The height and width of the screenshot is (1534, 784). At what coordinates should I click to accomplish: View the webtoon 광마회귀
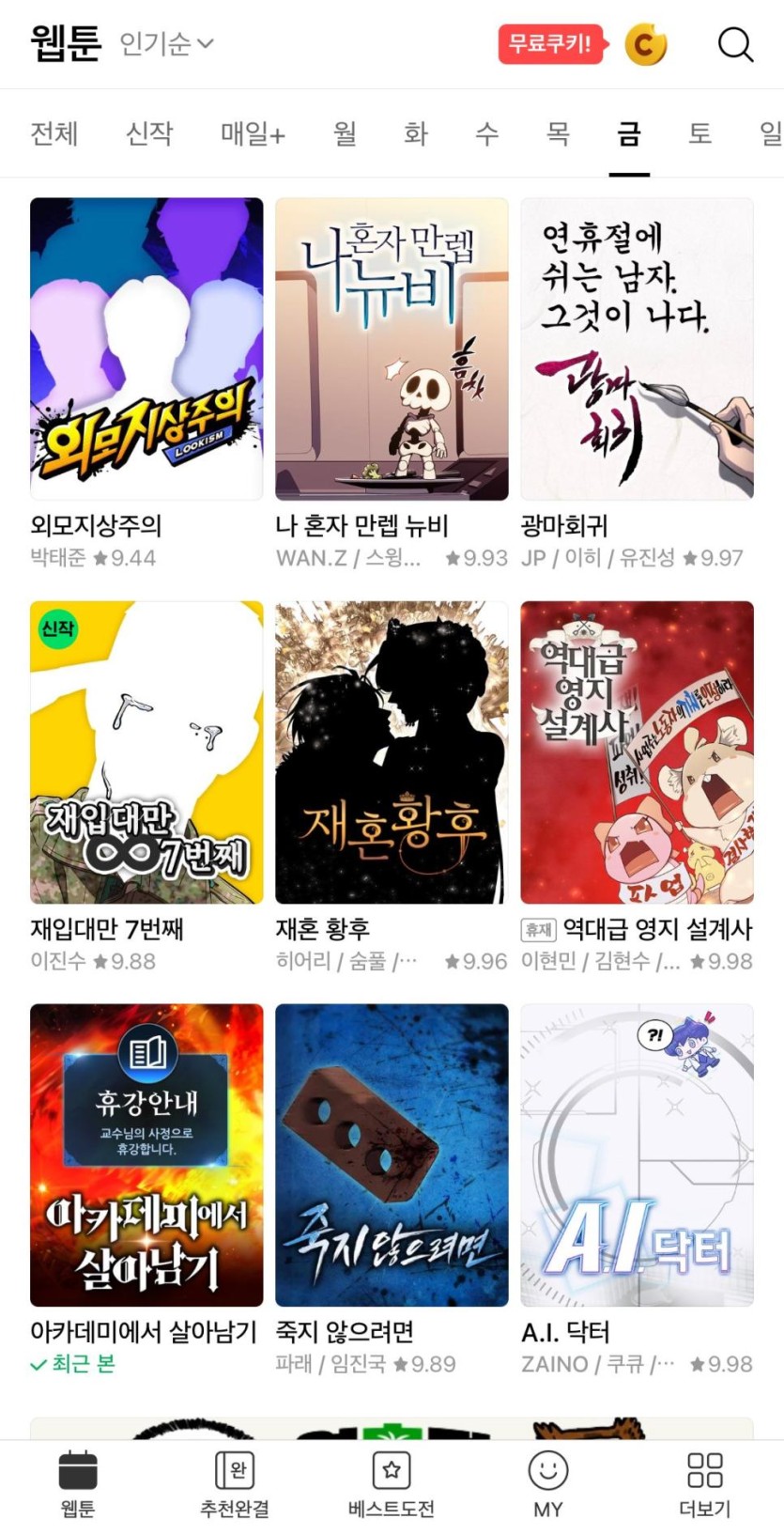pos(637,349)
